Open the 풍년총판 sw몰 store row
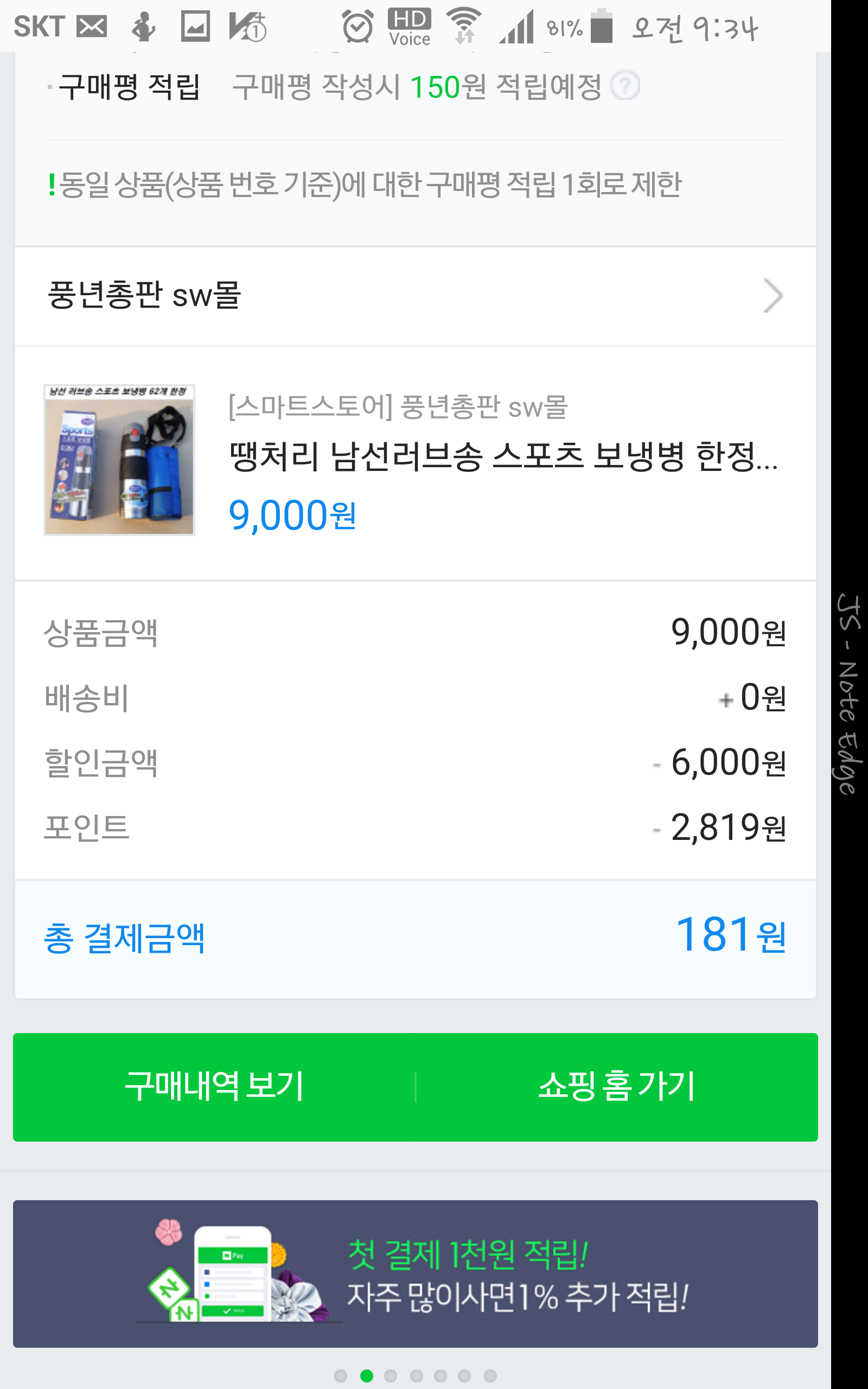 click(414, 296)
